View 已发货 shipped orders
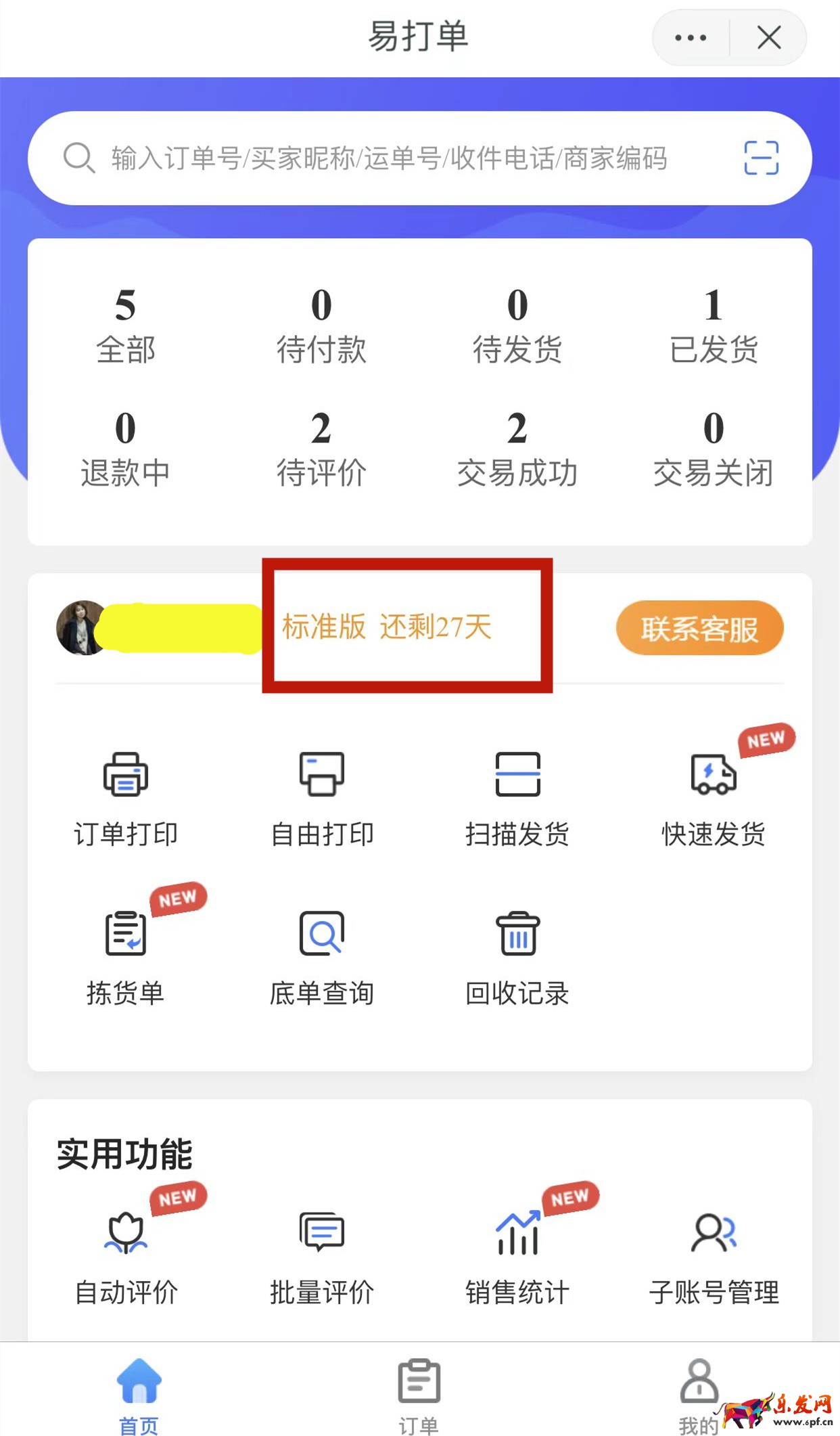 [714, 326]
